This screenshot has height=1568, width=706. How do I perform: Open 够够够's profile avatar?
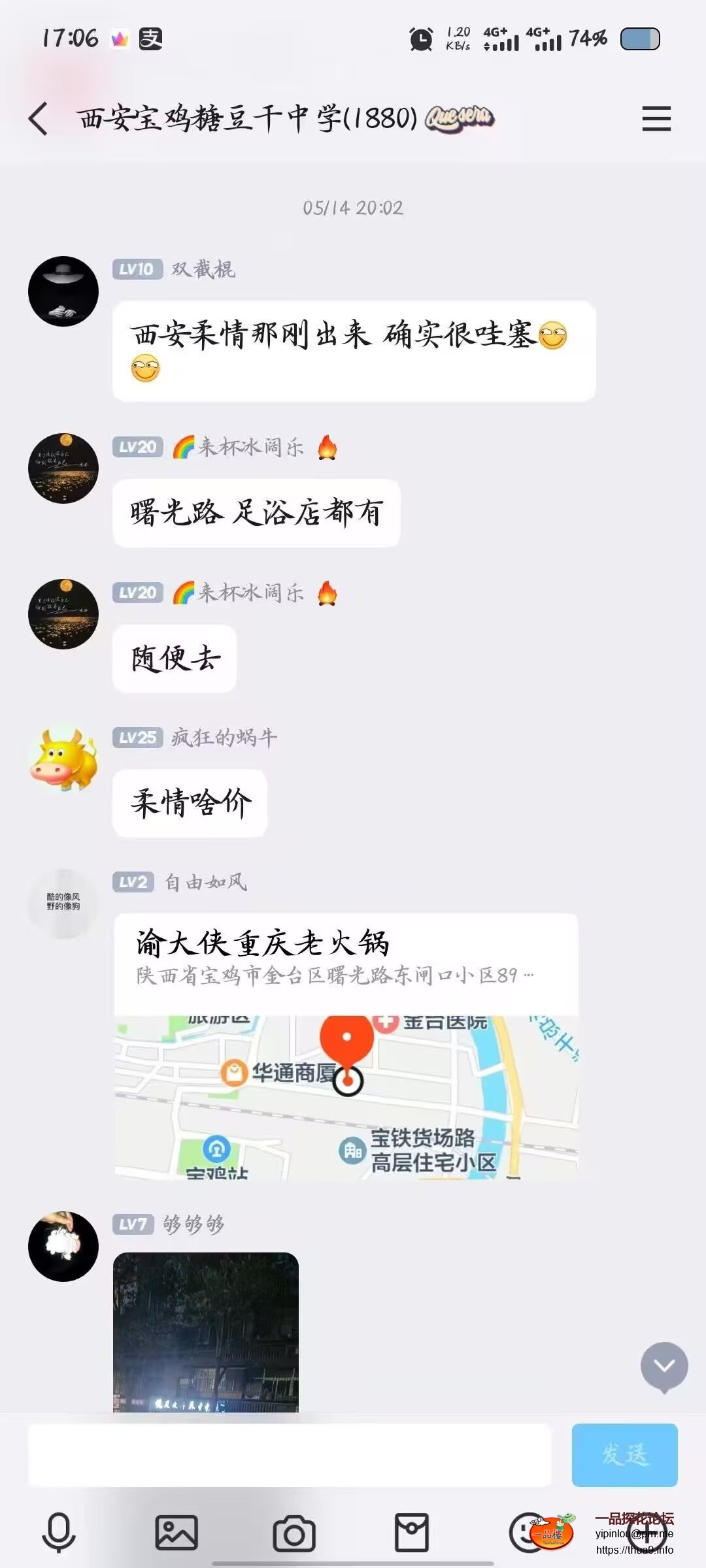63,1247
